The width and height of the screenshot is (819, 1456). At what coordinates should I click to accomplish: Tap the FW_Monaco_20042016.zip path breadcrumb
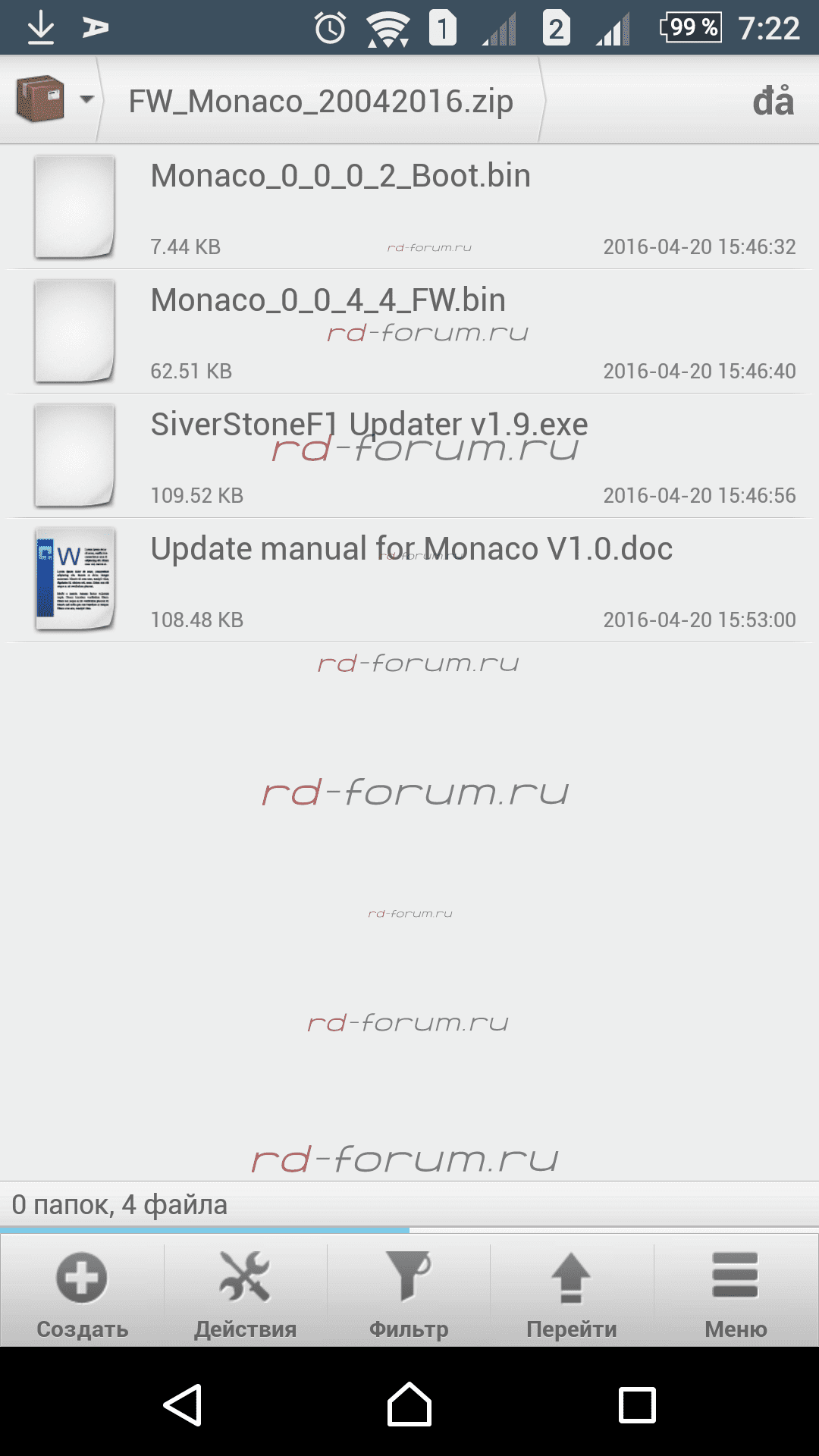tap(321, 101)
